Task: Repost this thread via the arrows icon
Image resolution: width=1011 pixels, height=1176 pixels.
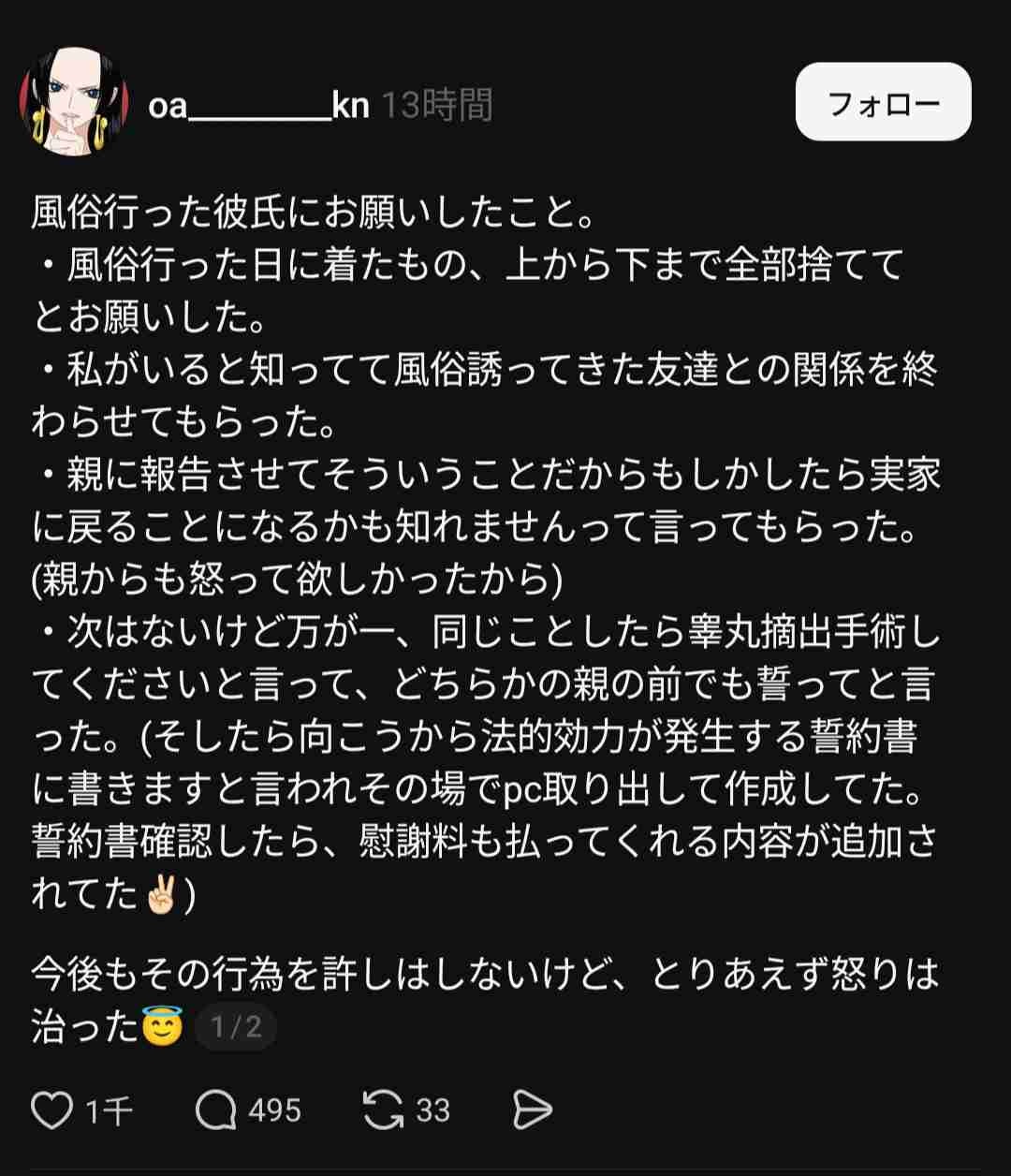Action: (383, 1110)
